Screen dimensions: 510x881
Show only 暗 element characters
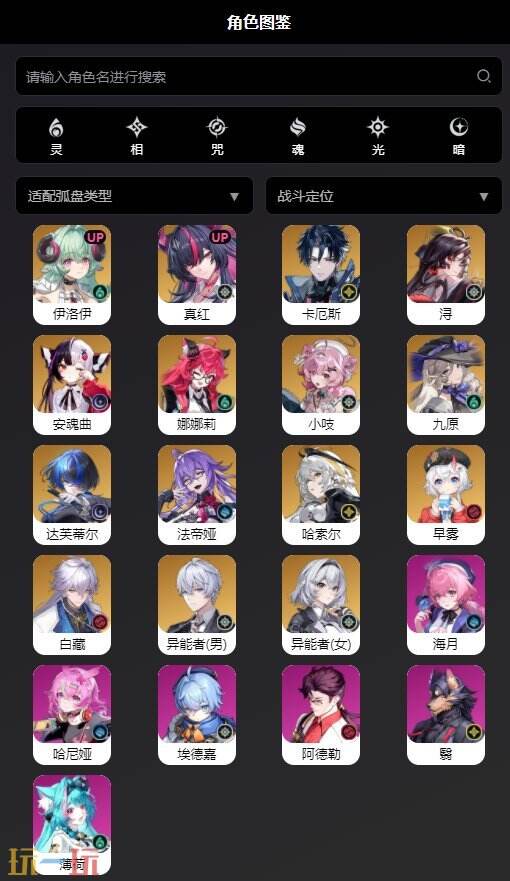coord(458,136)
